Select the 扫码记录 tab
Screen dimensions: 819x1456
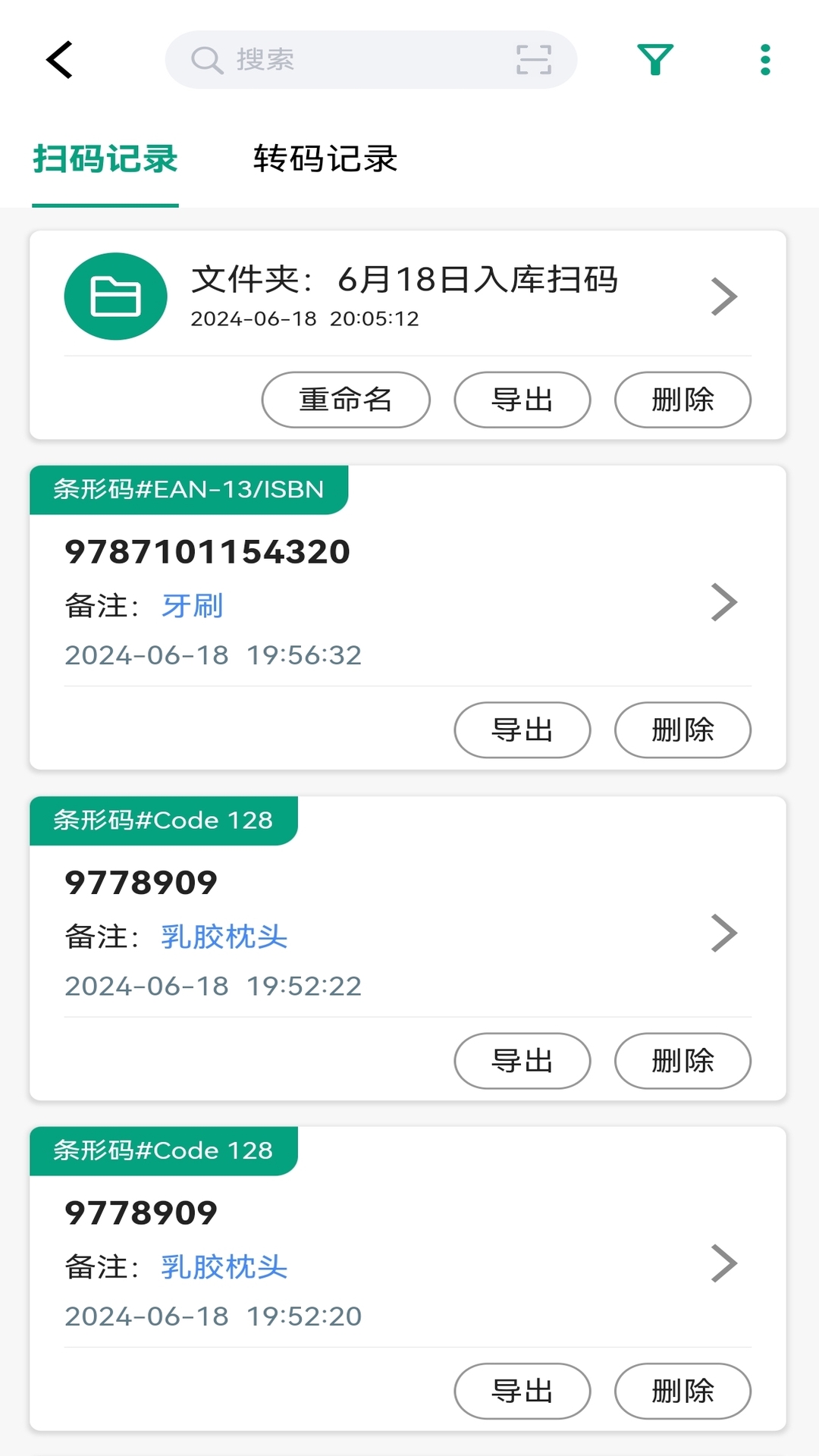coord(105,159)
